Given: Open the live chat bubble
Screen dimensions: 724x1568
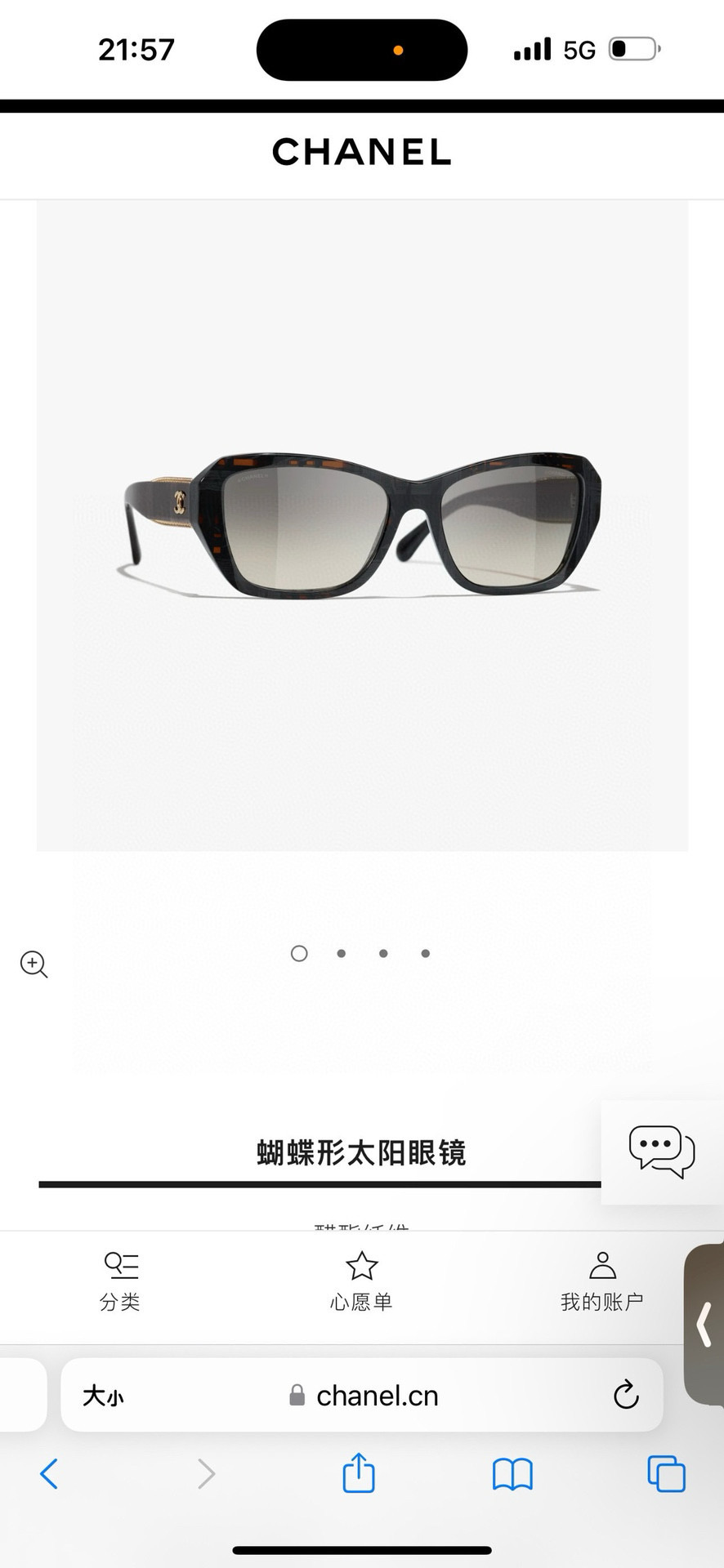Looking at the screenshot, I should coord(661,1151).
